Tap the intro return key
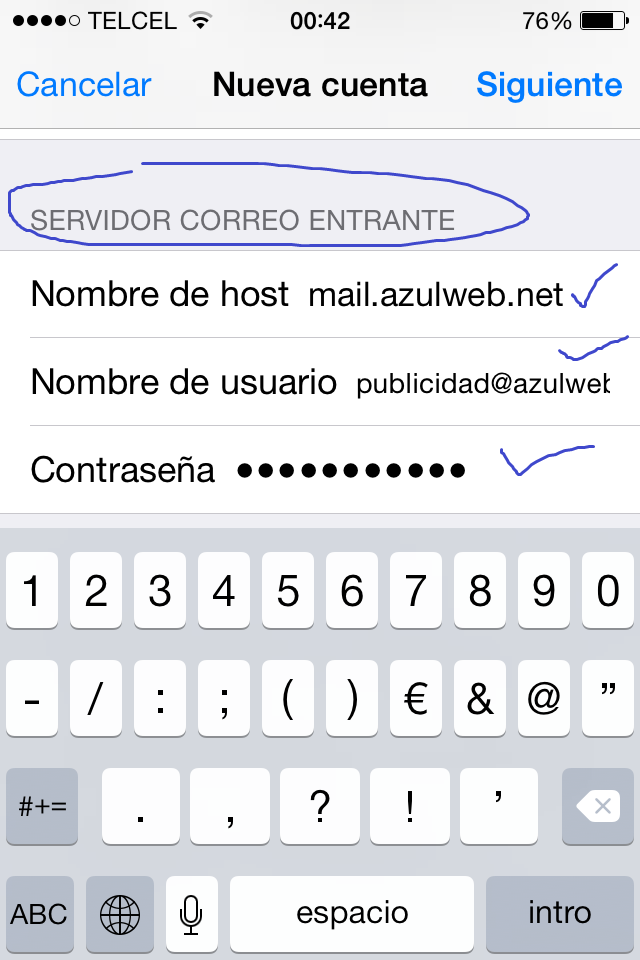 point(559,912)
